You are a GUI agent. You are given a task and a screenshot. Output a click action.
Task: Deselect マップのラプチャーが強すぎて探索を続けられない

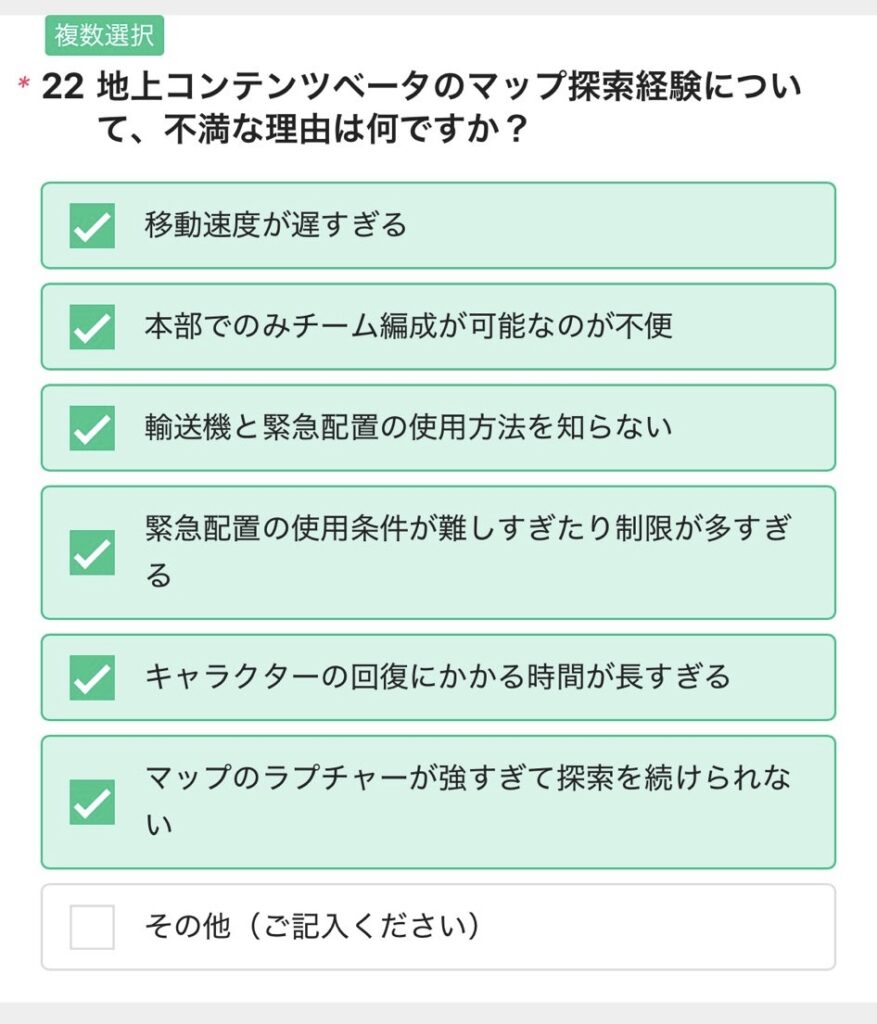[92, 802]
